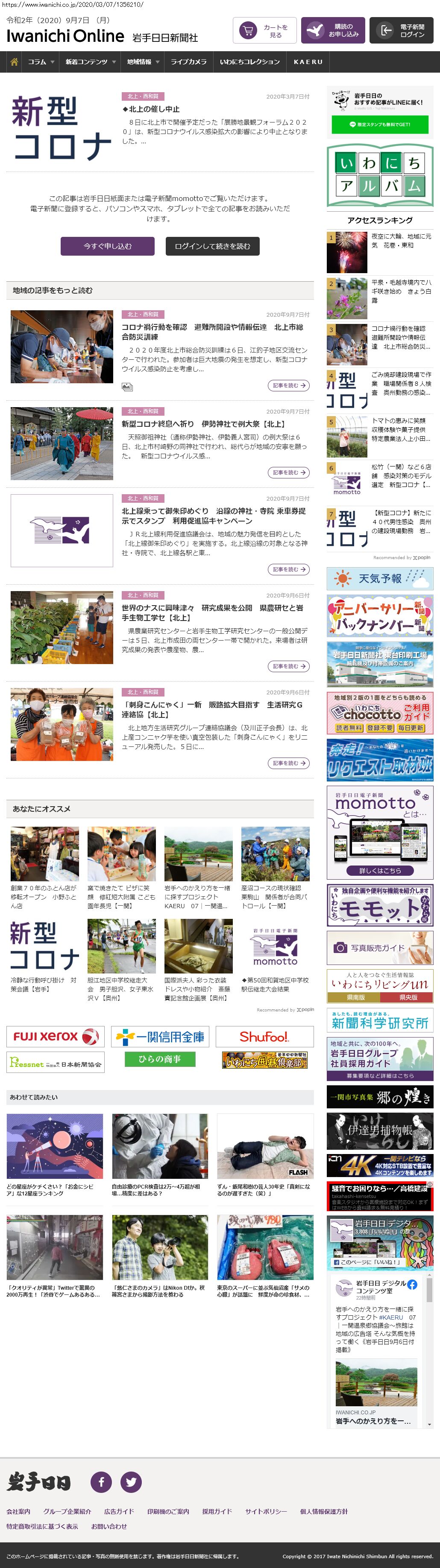Open the home icon in navigation bar
The image size is (440, 1568).
(x=13, y=62)
